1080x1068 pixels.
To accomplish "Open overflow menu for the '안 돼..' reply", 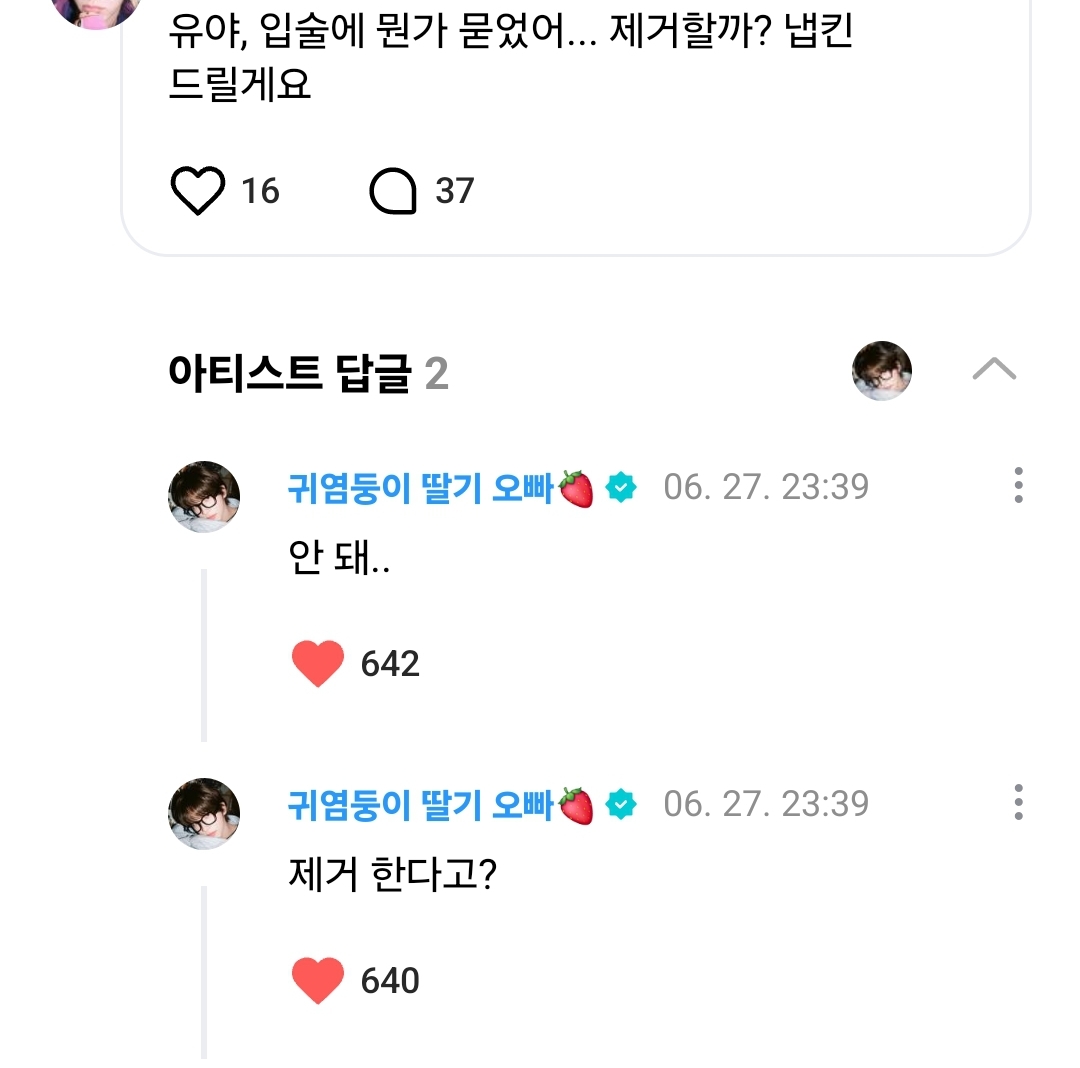I will [x=1018, y=485].
